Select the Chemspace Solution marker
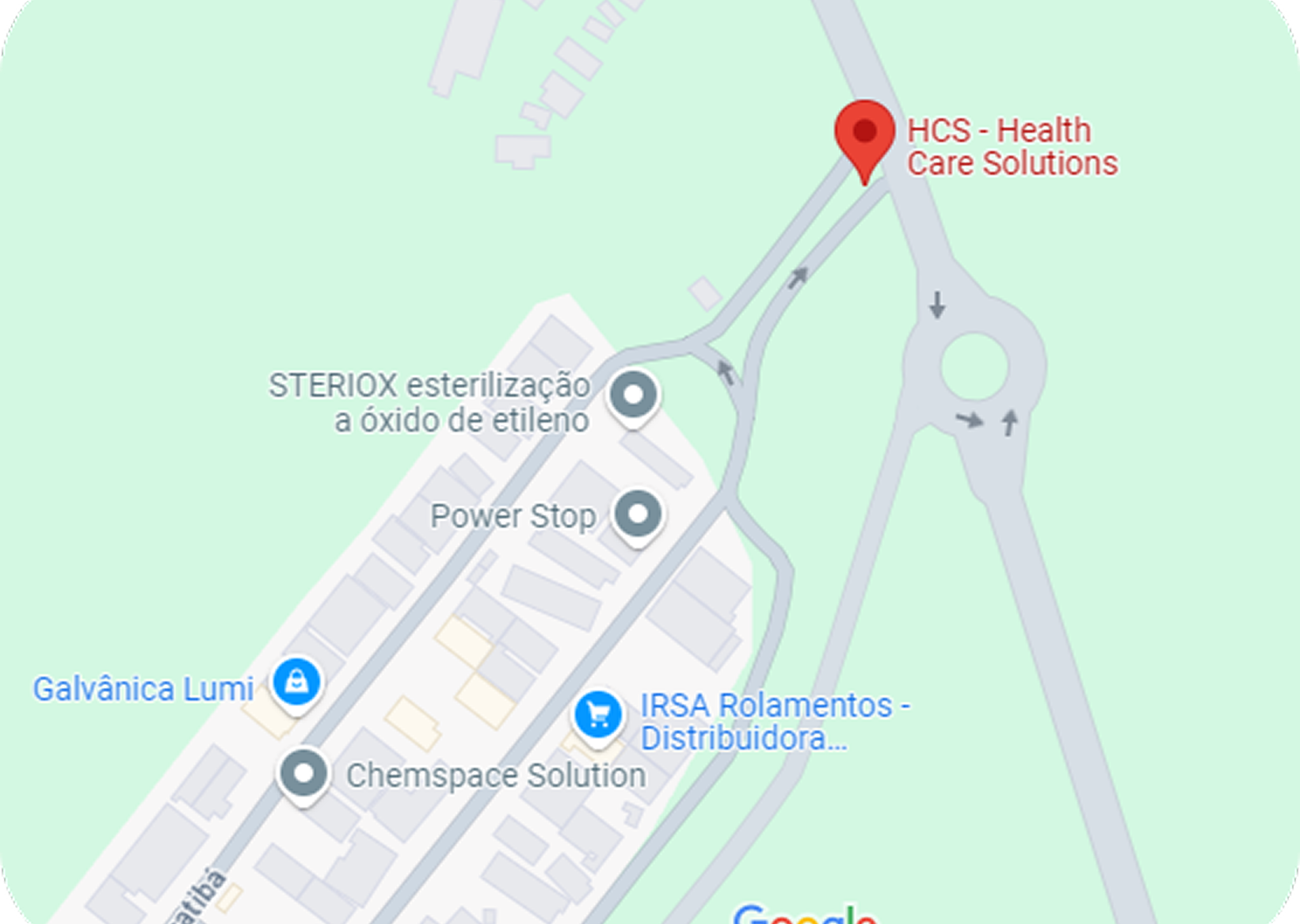The width and height of the screenshot is (1300, 924). 303,773
